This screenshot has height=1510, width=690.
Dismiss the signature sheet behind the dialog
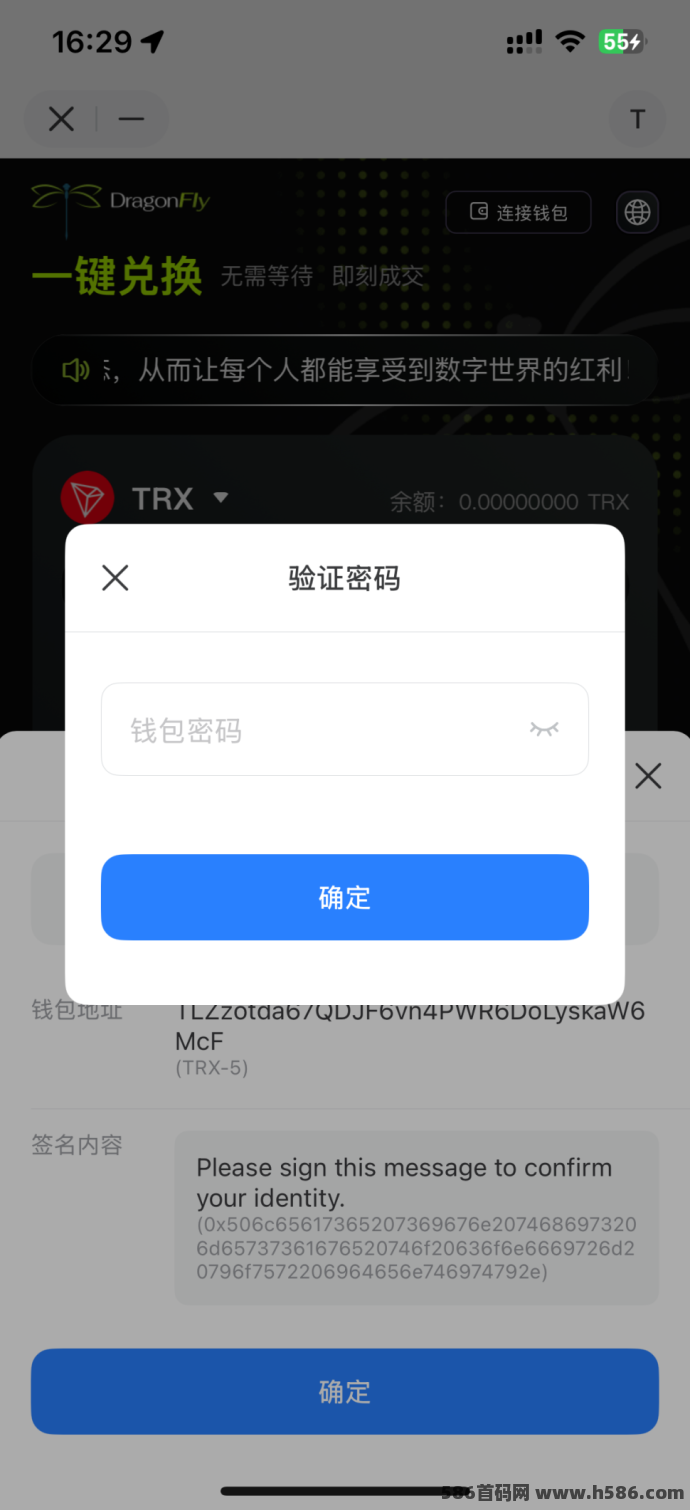point(648,775)
